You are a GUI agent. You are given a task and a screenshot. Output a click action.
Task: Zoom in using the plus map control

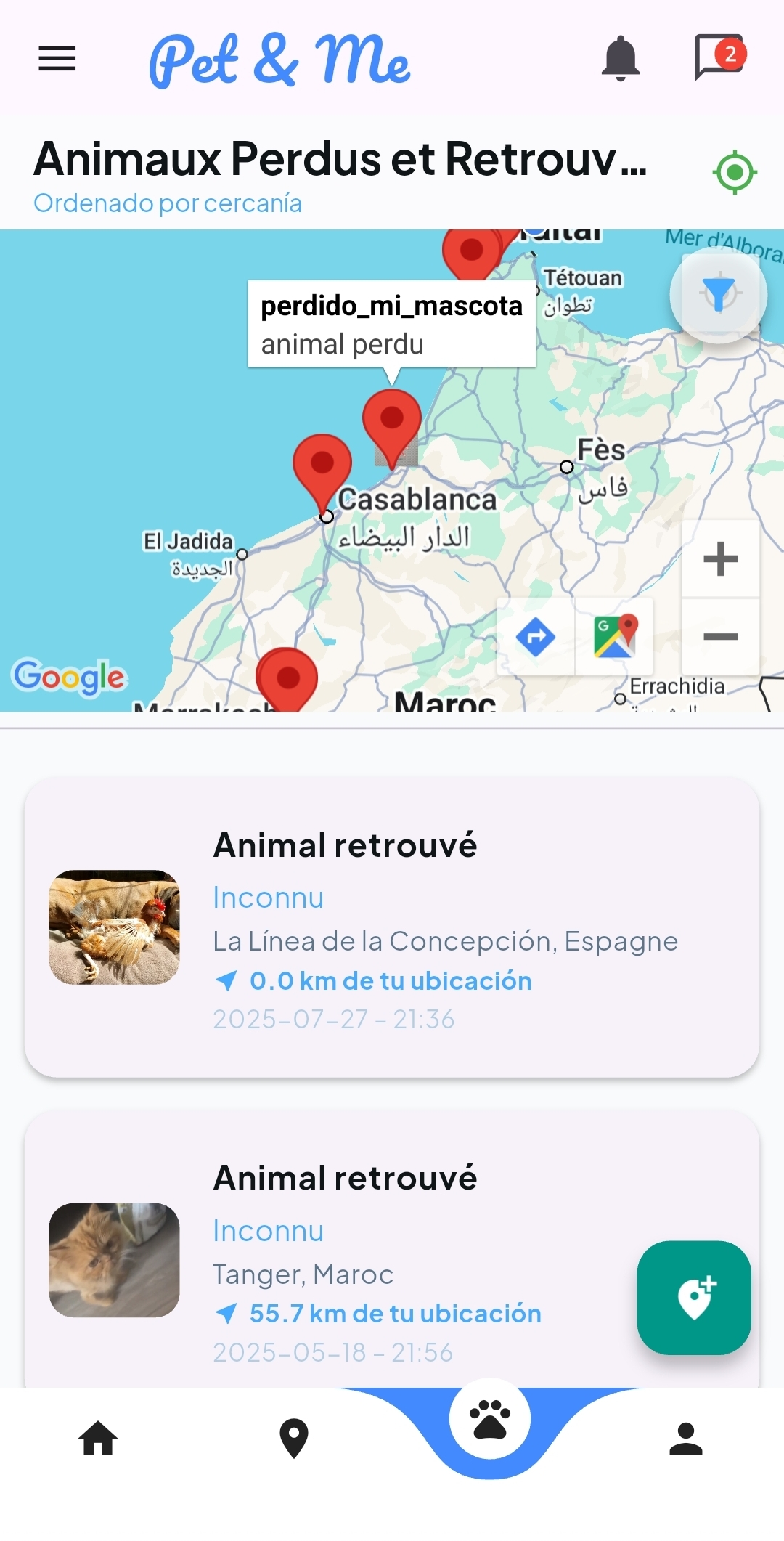pyautogui.click(x=719, y=558)
